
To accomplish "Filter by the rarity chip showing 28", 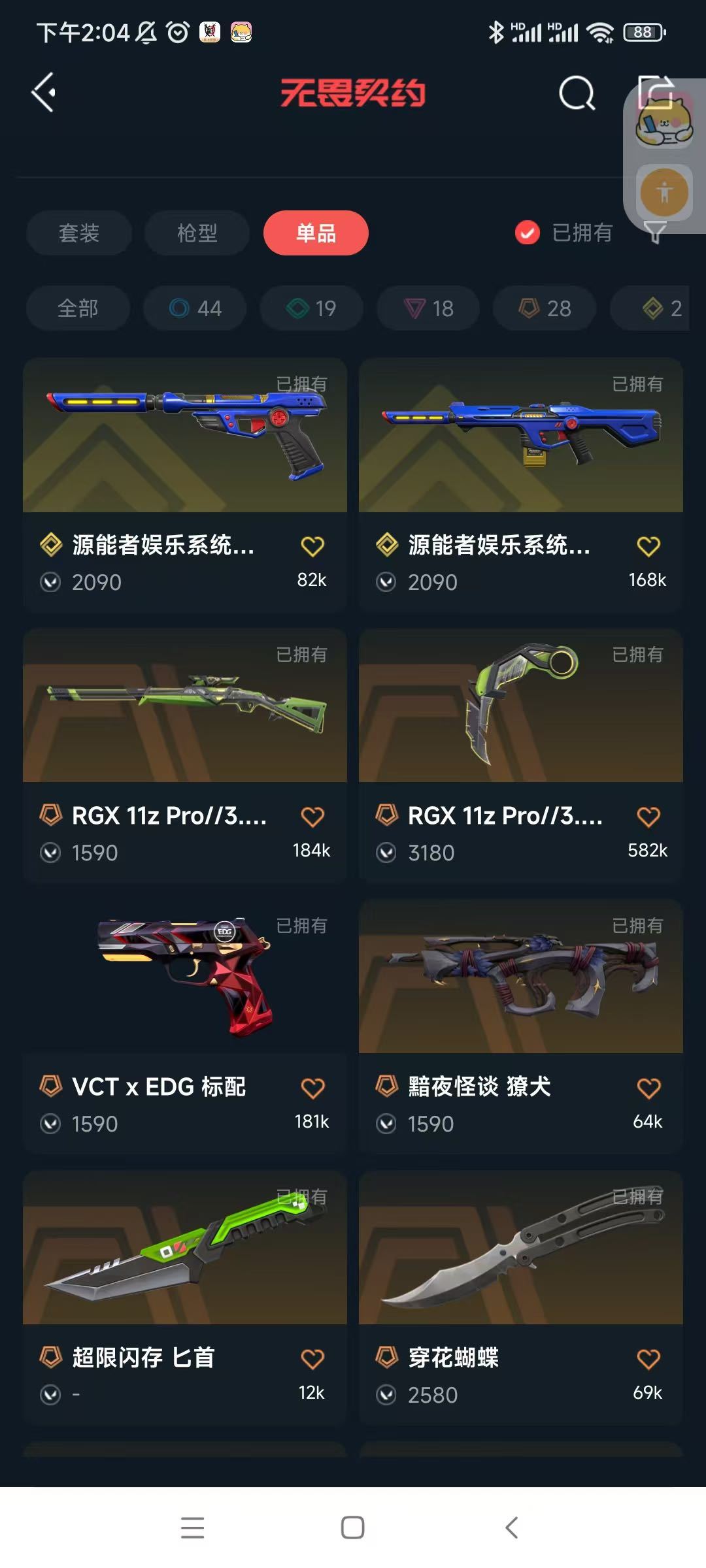I will [x=545, y=308].
